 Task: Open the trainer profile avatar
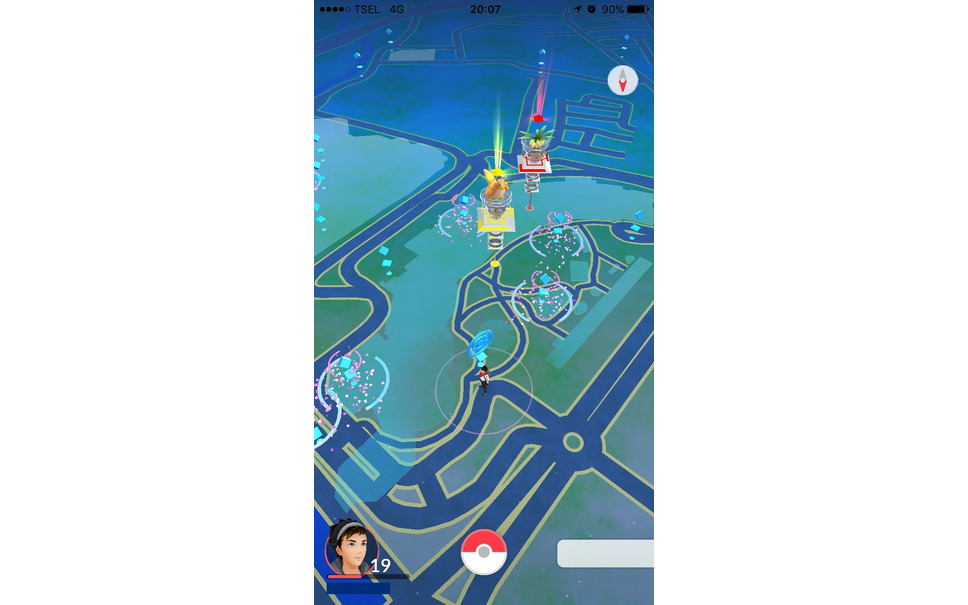point(351,549)
